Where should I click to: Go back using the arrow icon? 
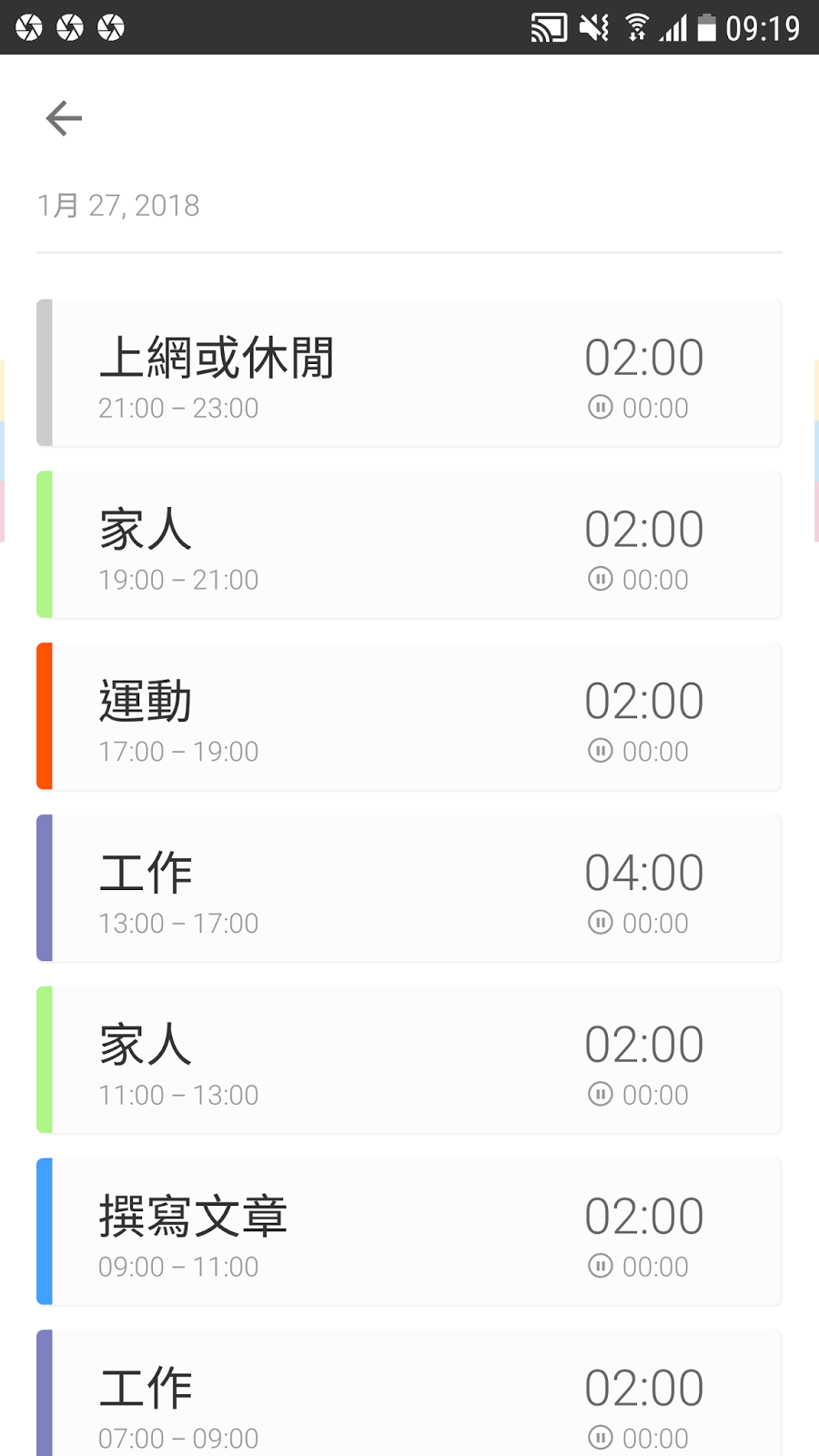[64, 118]
